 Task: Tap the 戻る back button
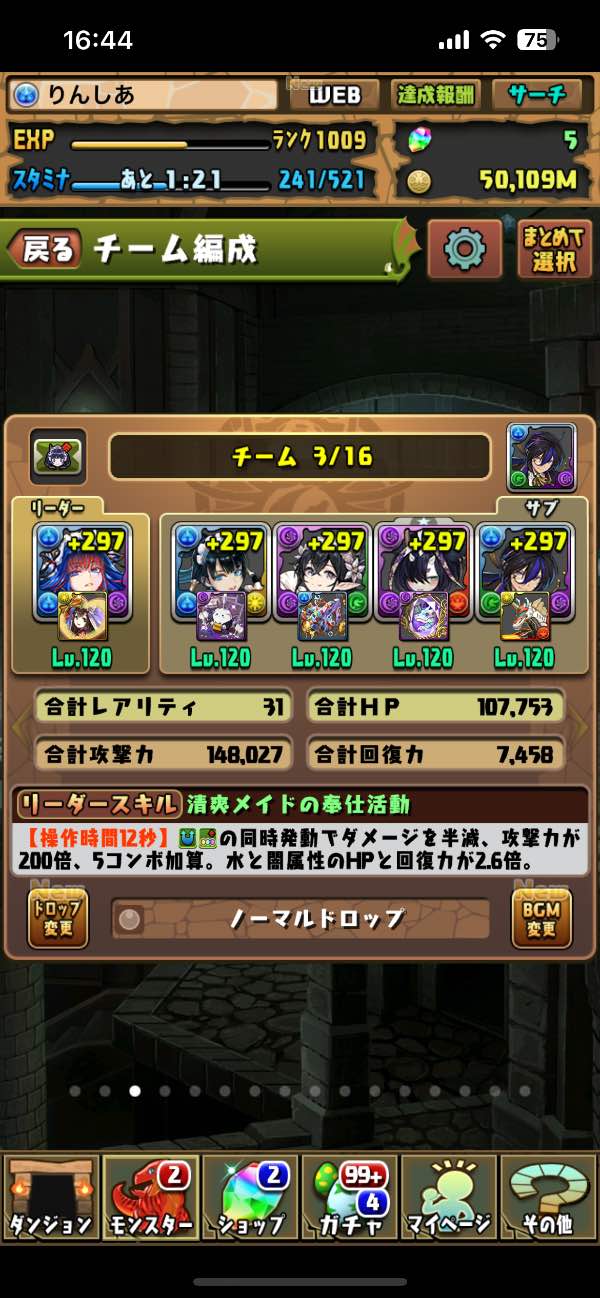[47, 250]
